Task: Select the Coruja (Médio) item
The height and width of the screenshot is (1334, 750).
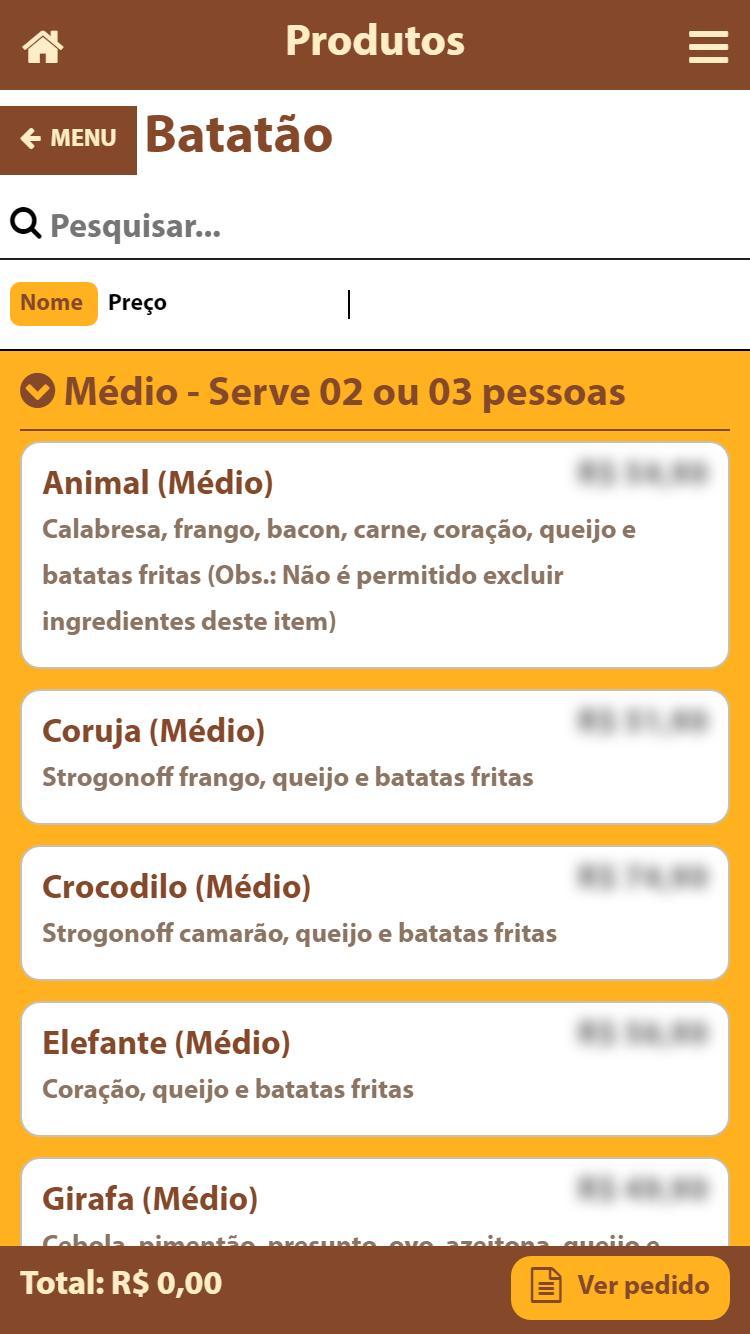Action: pyautogui.click(x=375, y=756)
